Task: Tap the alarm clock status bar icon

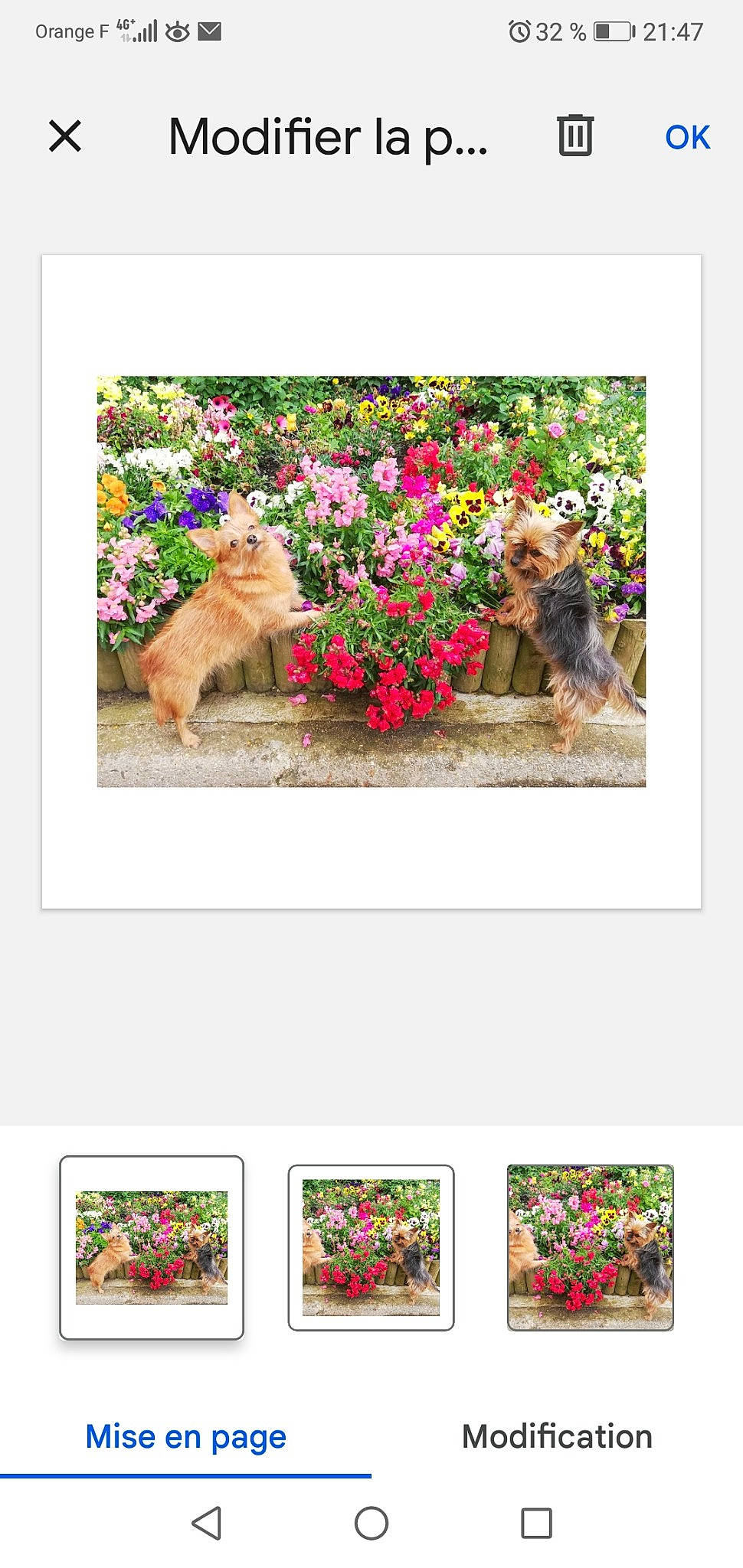Action: point(520,32)
